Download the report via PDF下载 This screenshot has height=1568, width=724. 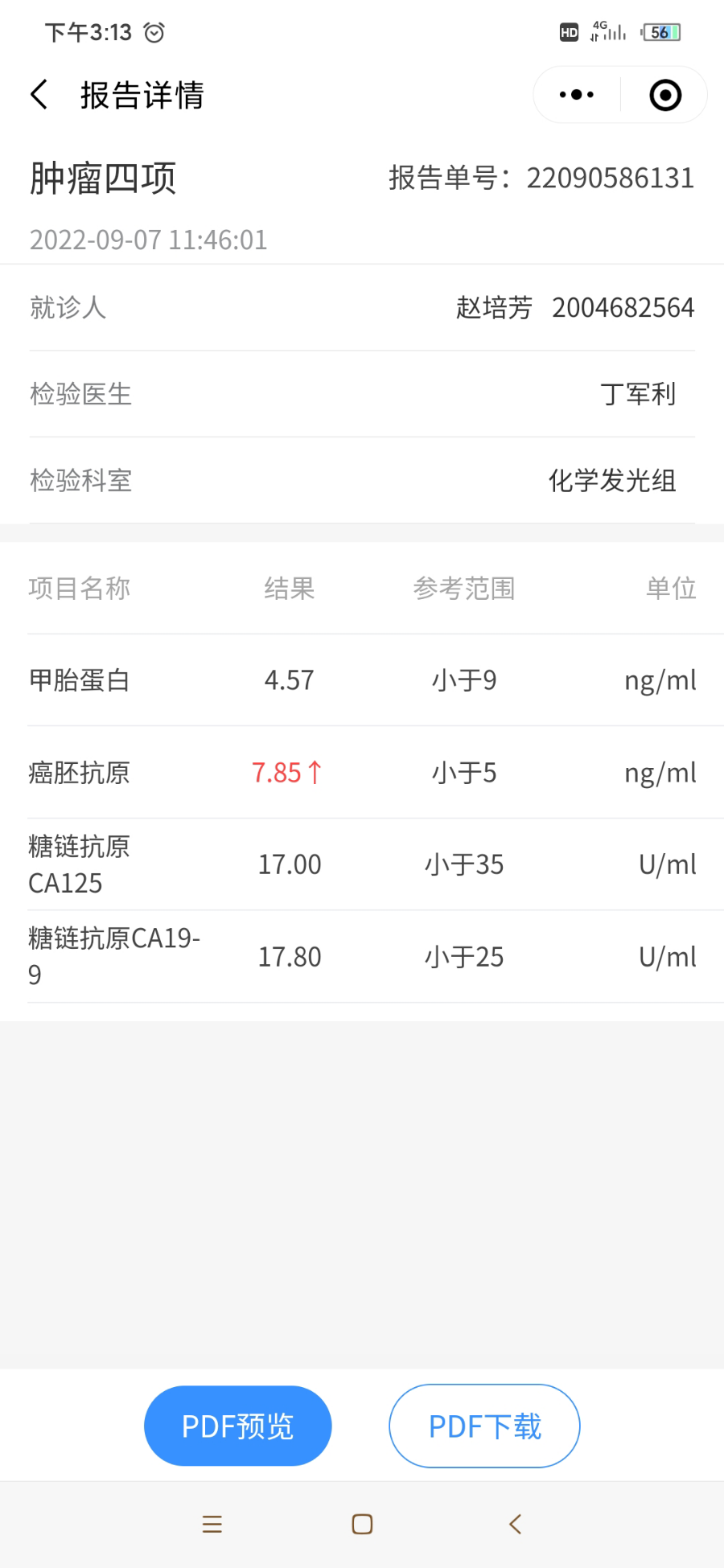click(484, 1426)
